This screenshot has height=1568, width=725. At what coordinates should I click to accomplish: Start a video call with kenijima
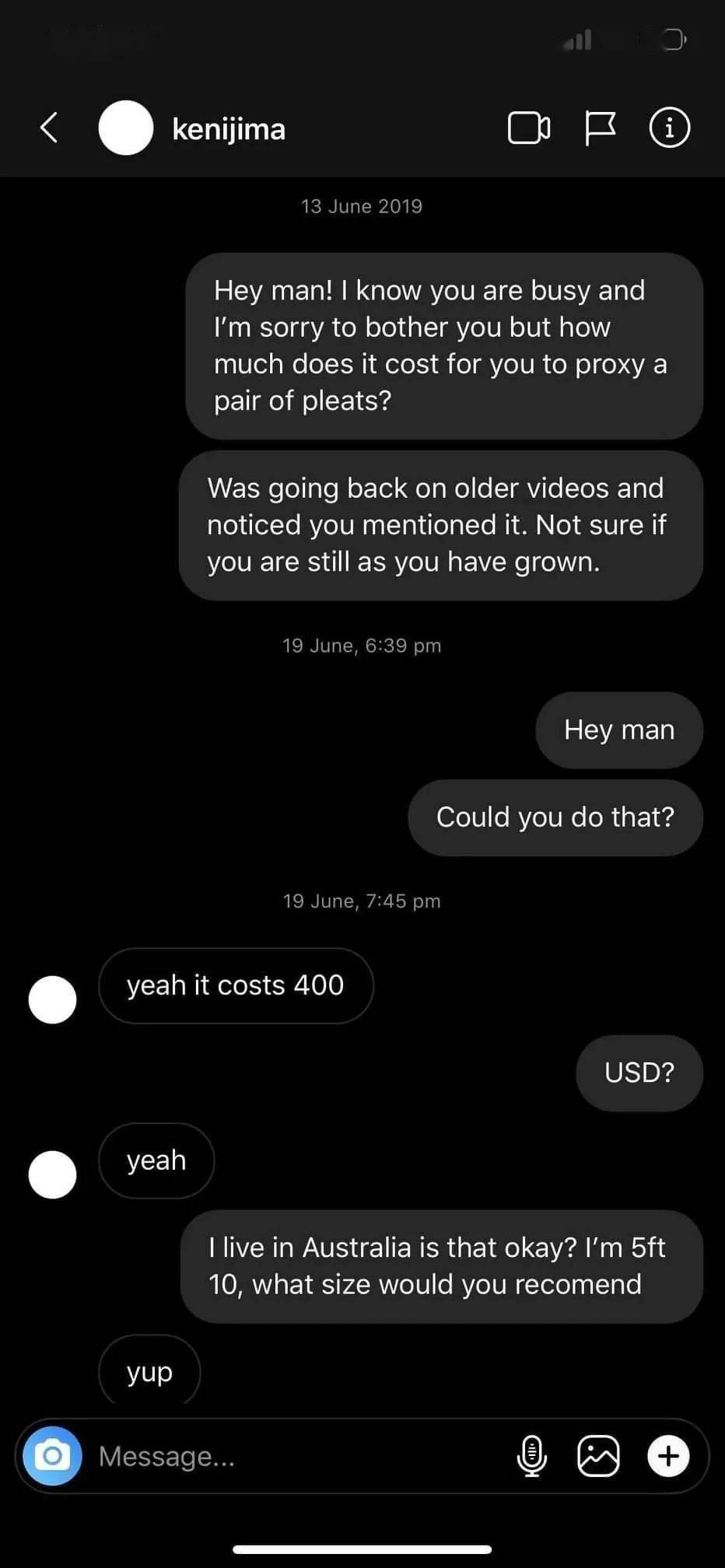tap(528, 128)
